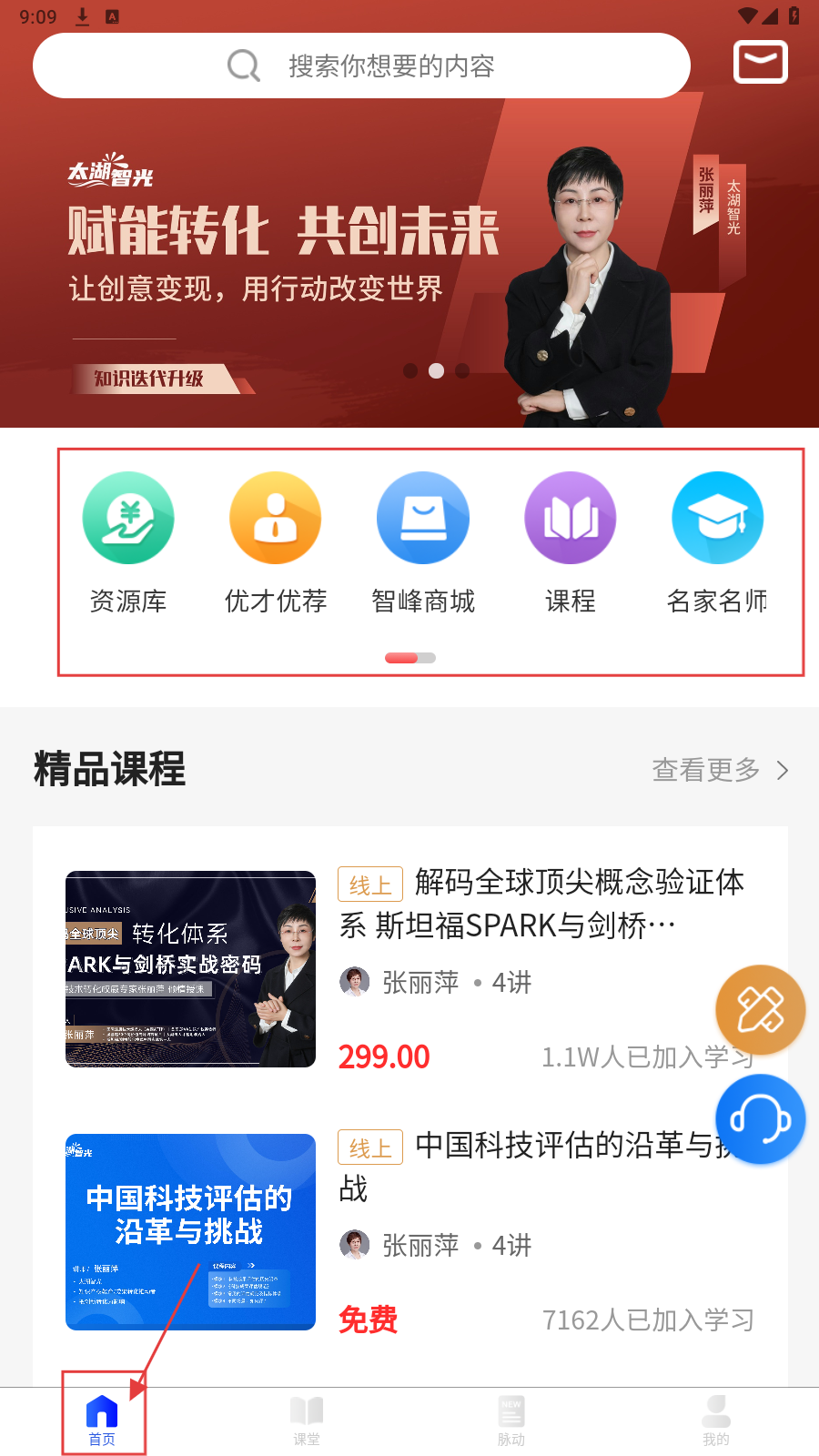Switch to the 课堂 tab

click(x=307, y=1421)
